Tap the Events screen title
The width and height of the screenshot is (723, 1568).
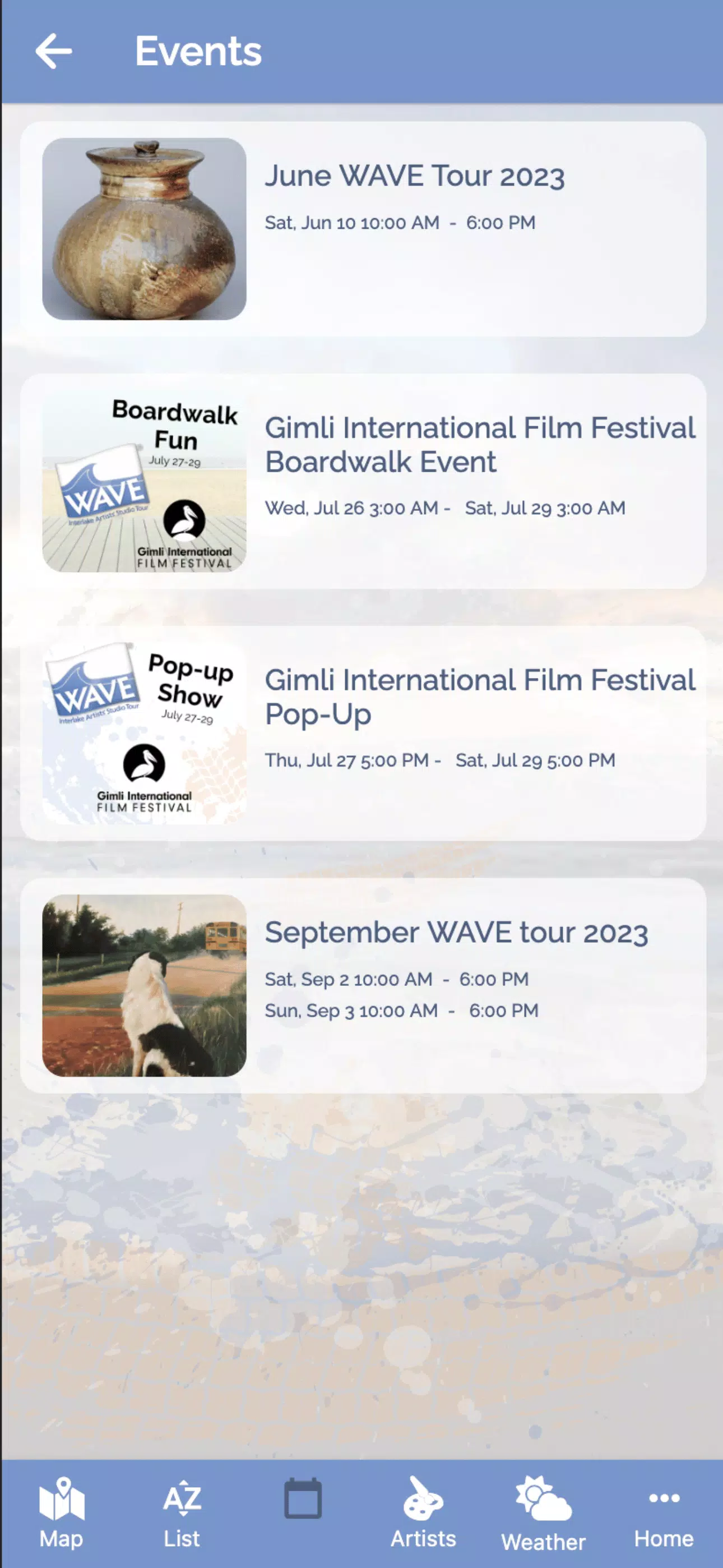click(x=198, y=52)
